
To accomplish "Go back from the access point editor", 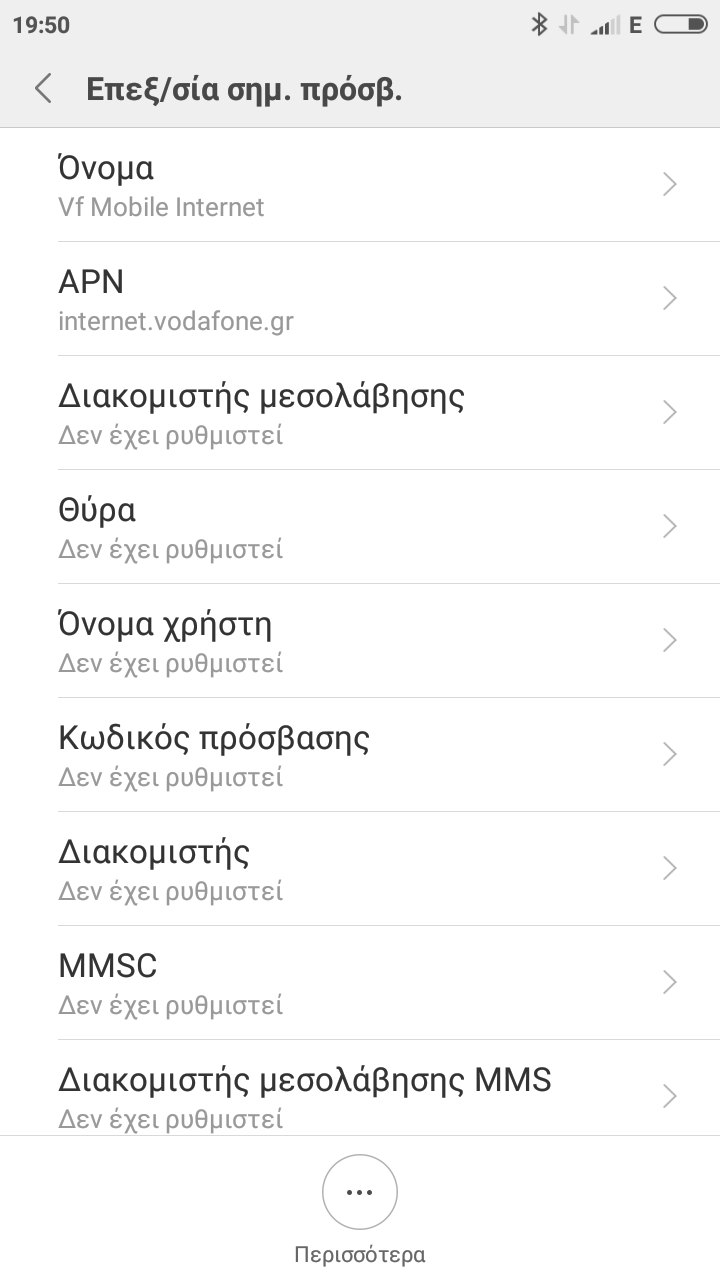I will [x=43, y=89].
